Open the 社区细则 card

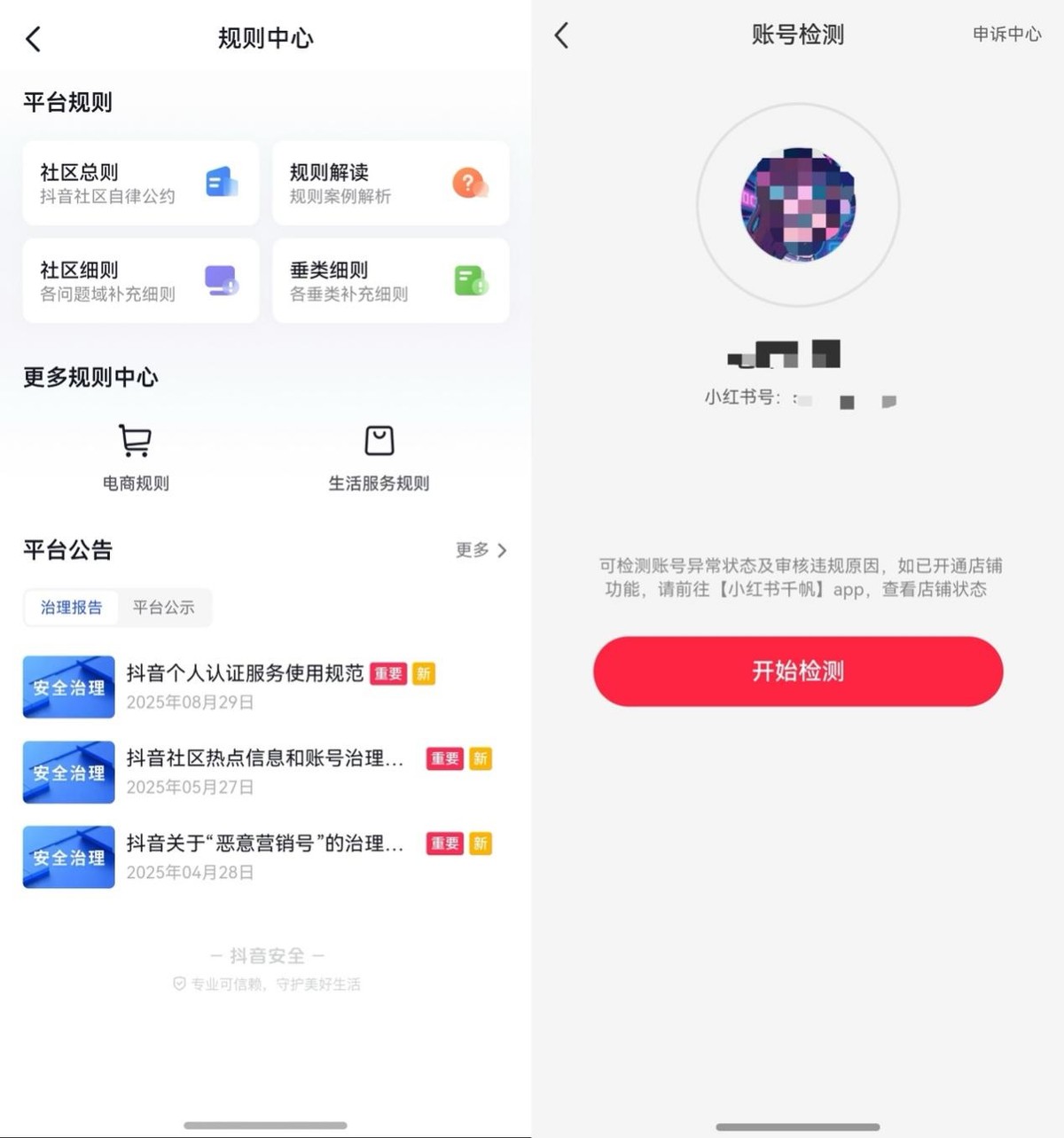click(141, 280)
